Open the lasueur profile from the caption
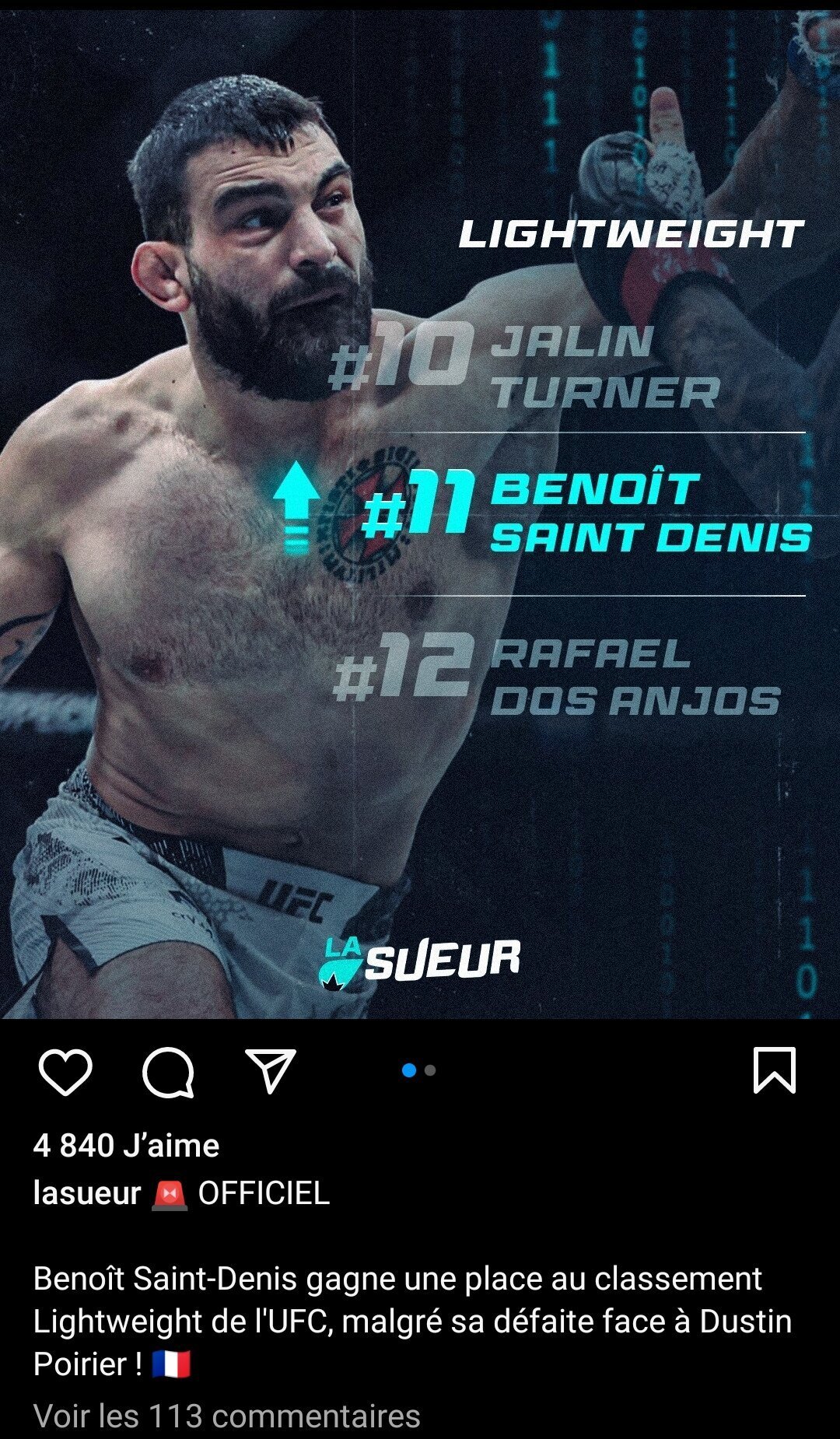 pyautogui.click(x=87, y=1193)
